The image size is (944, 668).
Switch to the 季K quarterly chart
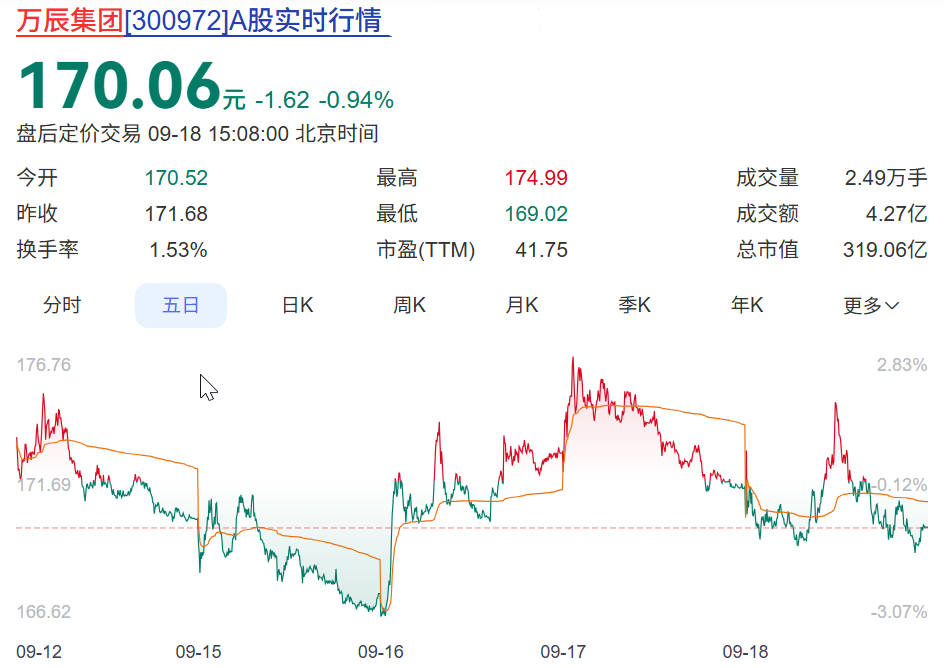635,305
